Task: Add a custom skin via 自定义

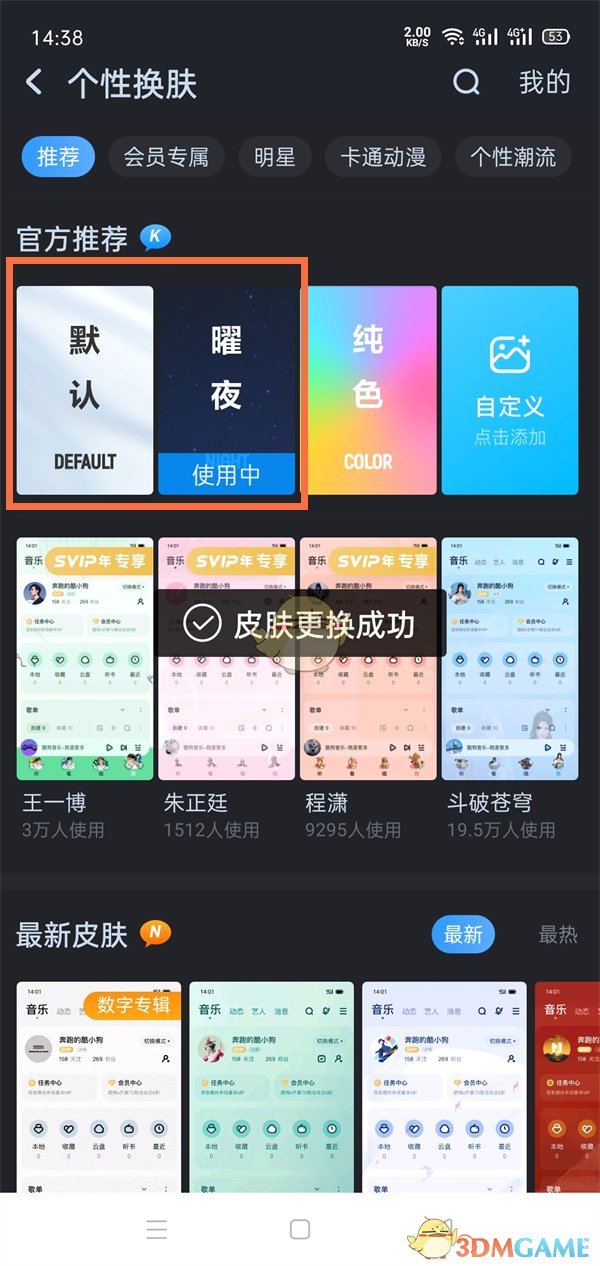Action: [x=510, y=390]
